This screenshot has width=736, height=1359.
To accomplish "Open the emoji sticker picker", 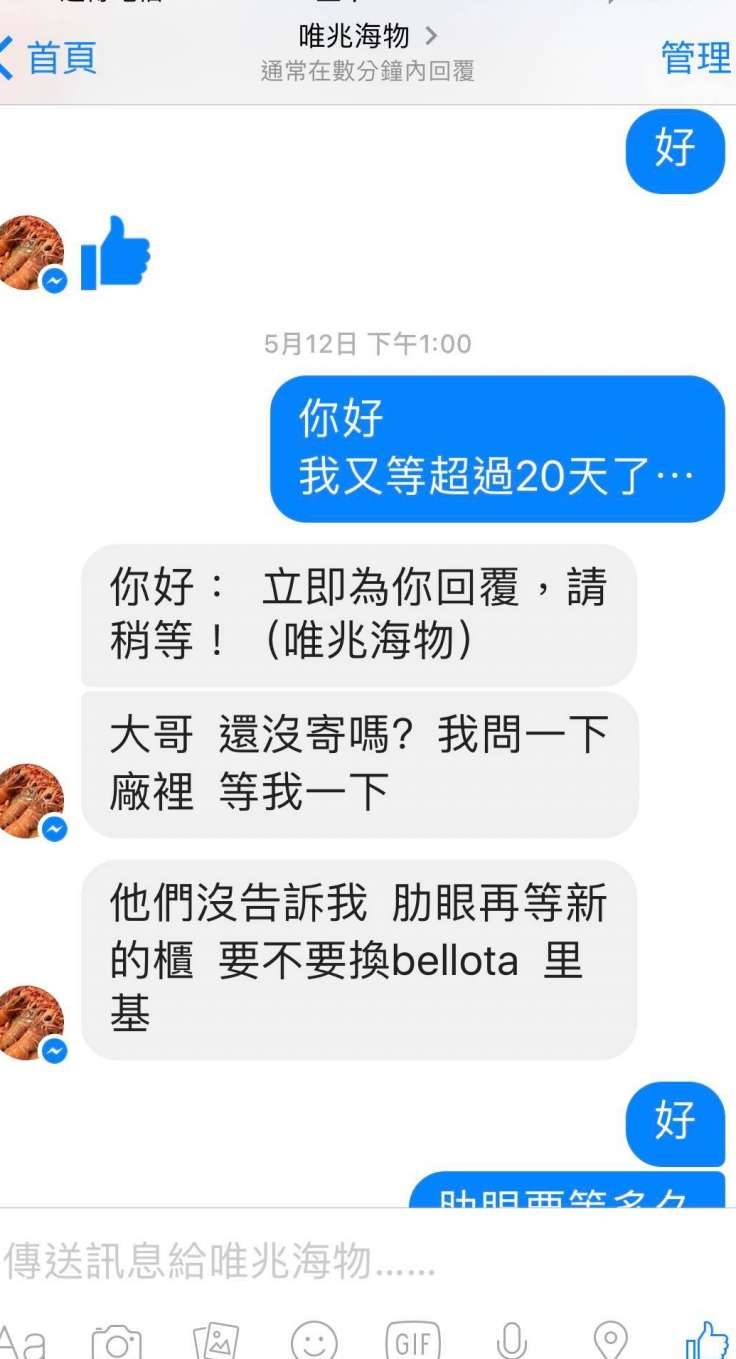I will [314, 1340].
